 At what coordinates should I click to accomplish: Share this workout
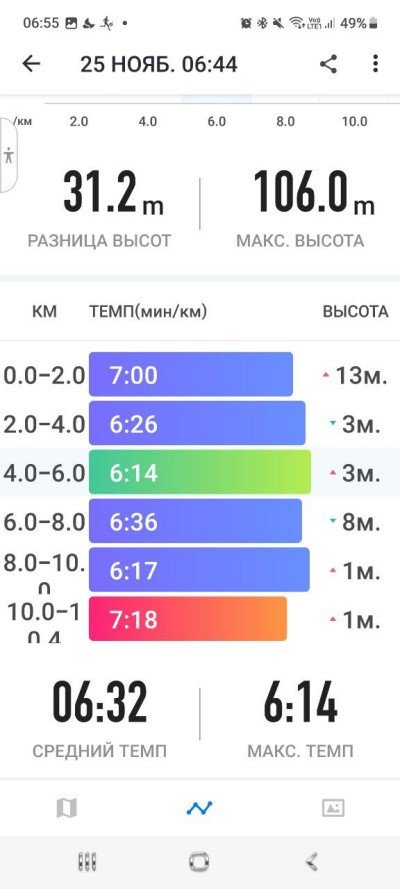coord(329,64)
